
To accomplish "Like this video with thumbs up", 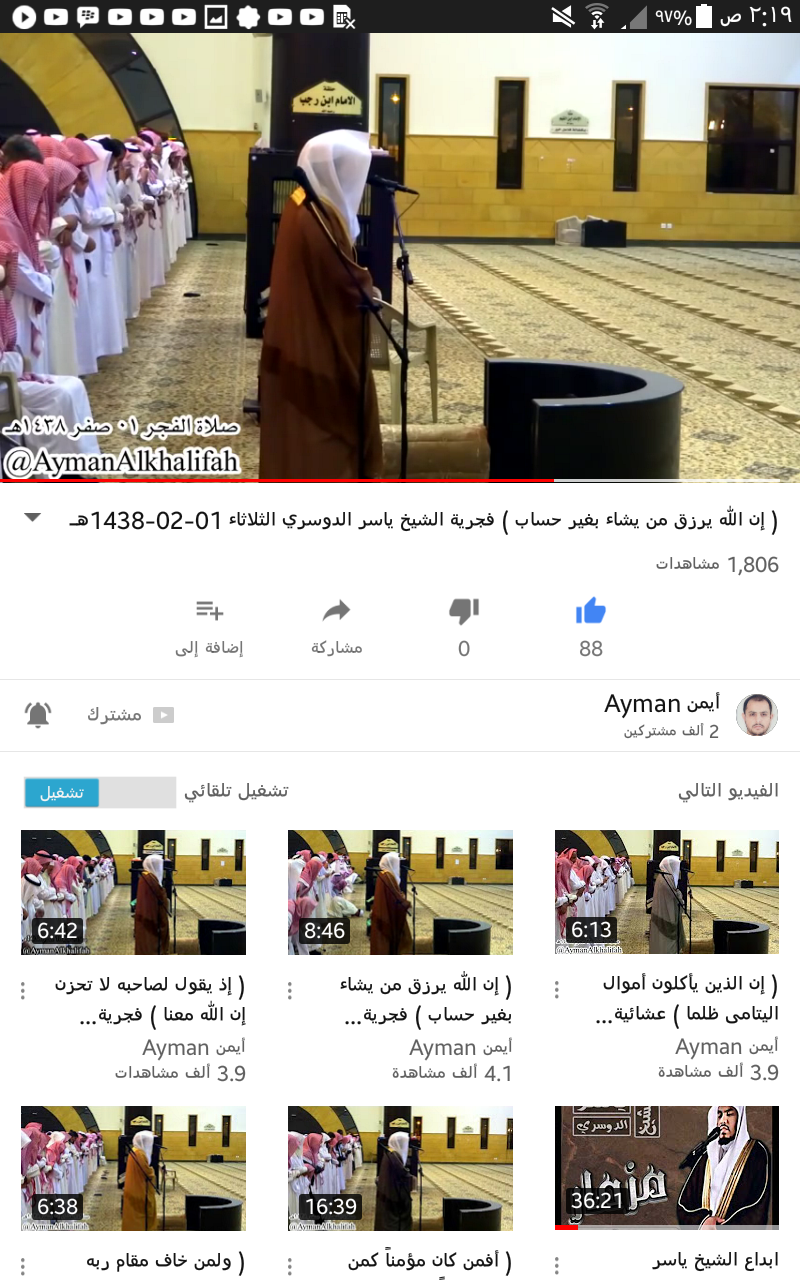I will (591, 612).
